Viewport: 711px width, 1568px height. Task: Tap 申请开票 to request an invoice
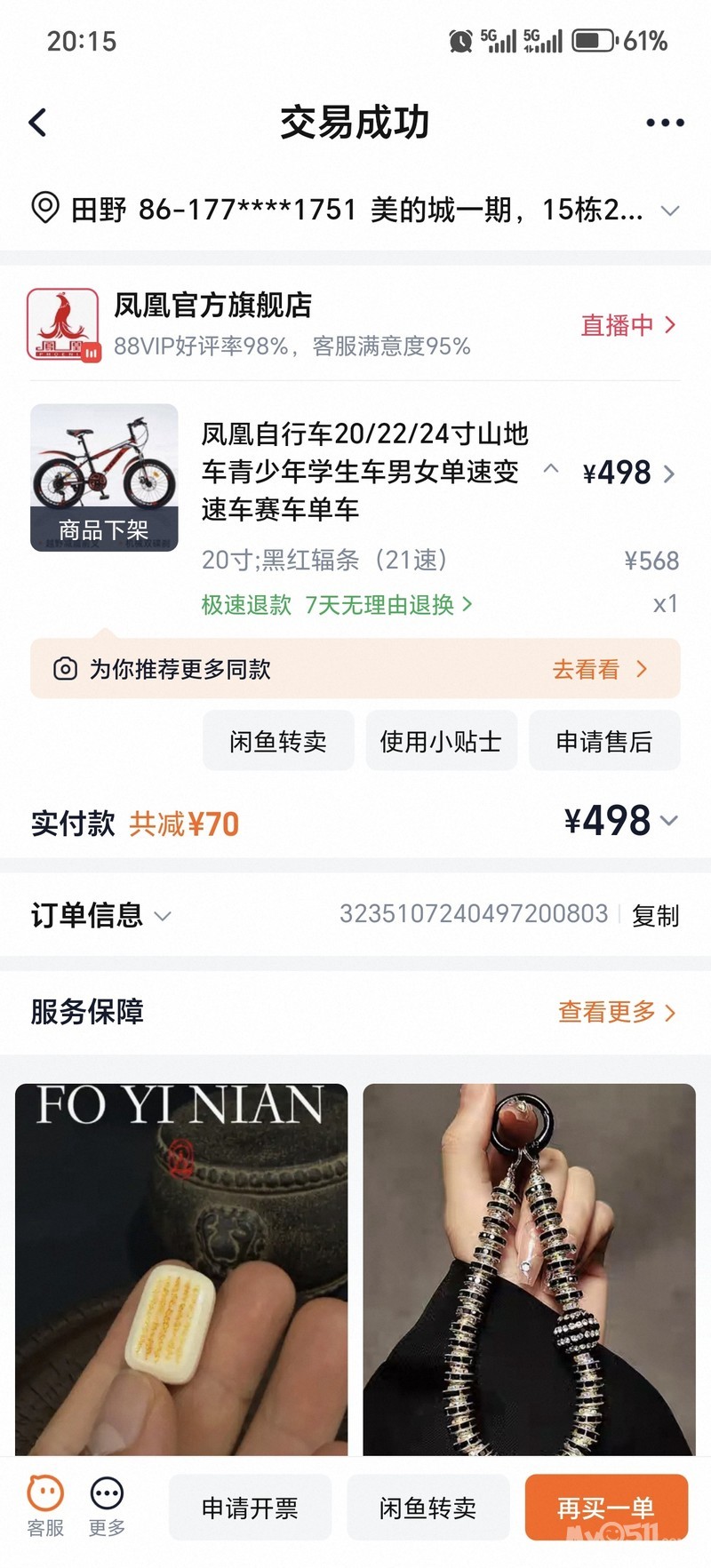pyautogui.click(x=250, y=1508)
